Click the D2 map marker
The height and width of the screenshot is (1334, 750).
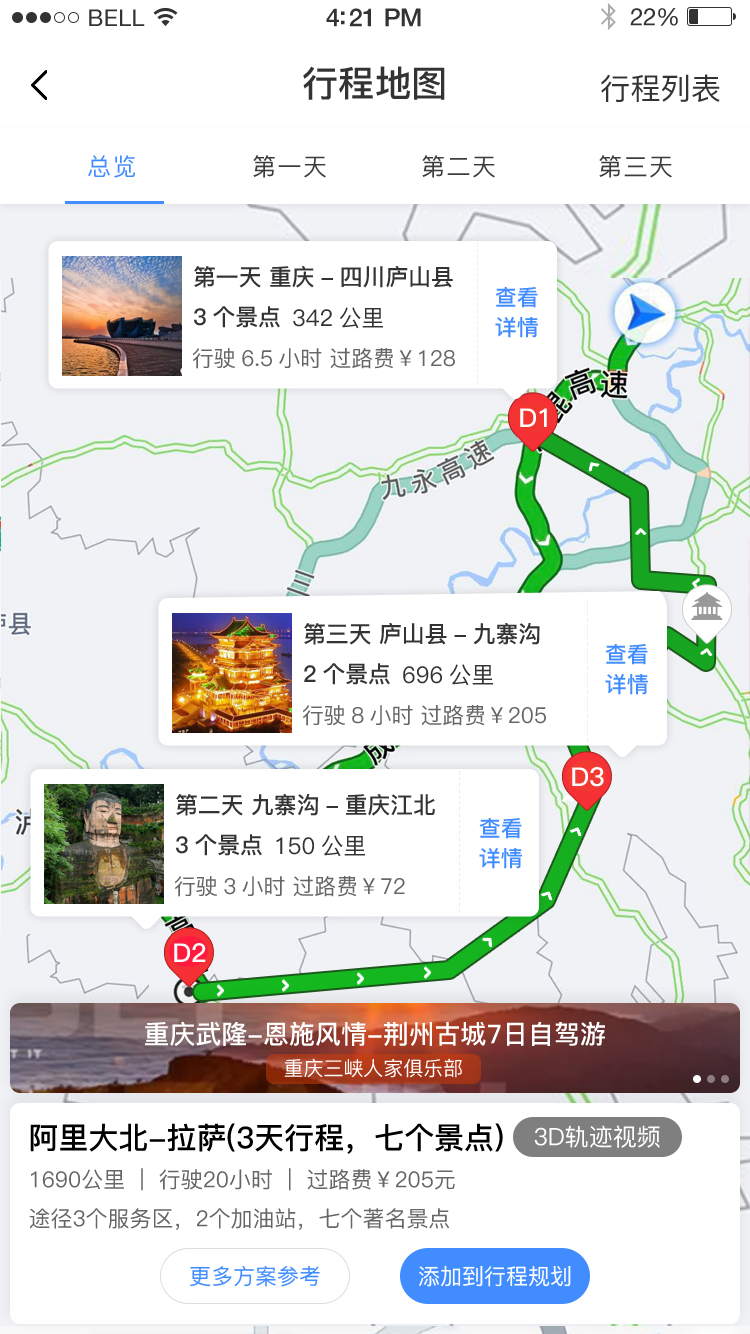point(188,953)
